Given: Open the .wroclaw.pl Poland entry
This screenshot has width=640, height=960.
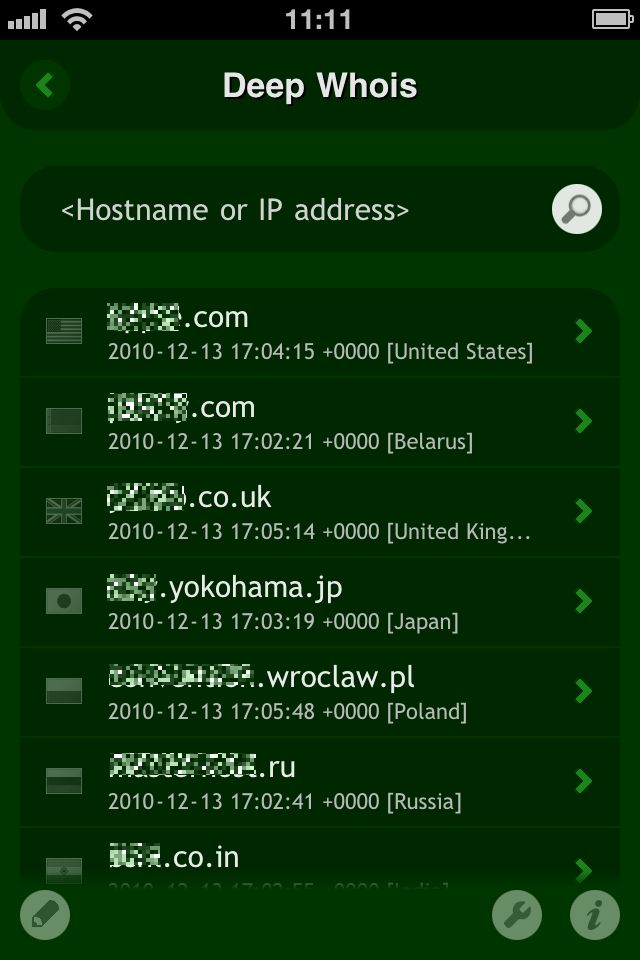Looking at the screenshot, I should (x=320, y=692).
